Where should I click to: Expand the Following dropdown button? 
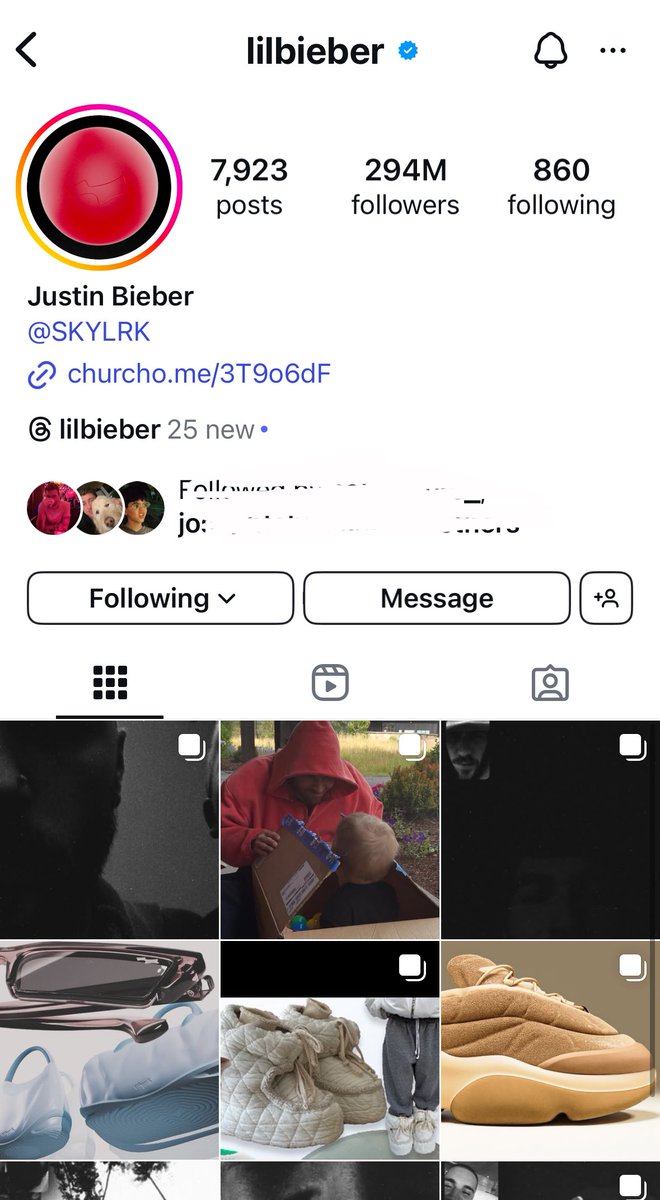click(x=160, y=598)
